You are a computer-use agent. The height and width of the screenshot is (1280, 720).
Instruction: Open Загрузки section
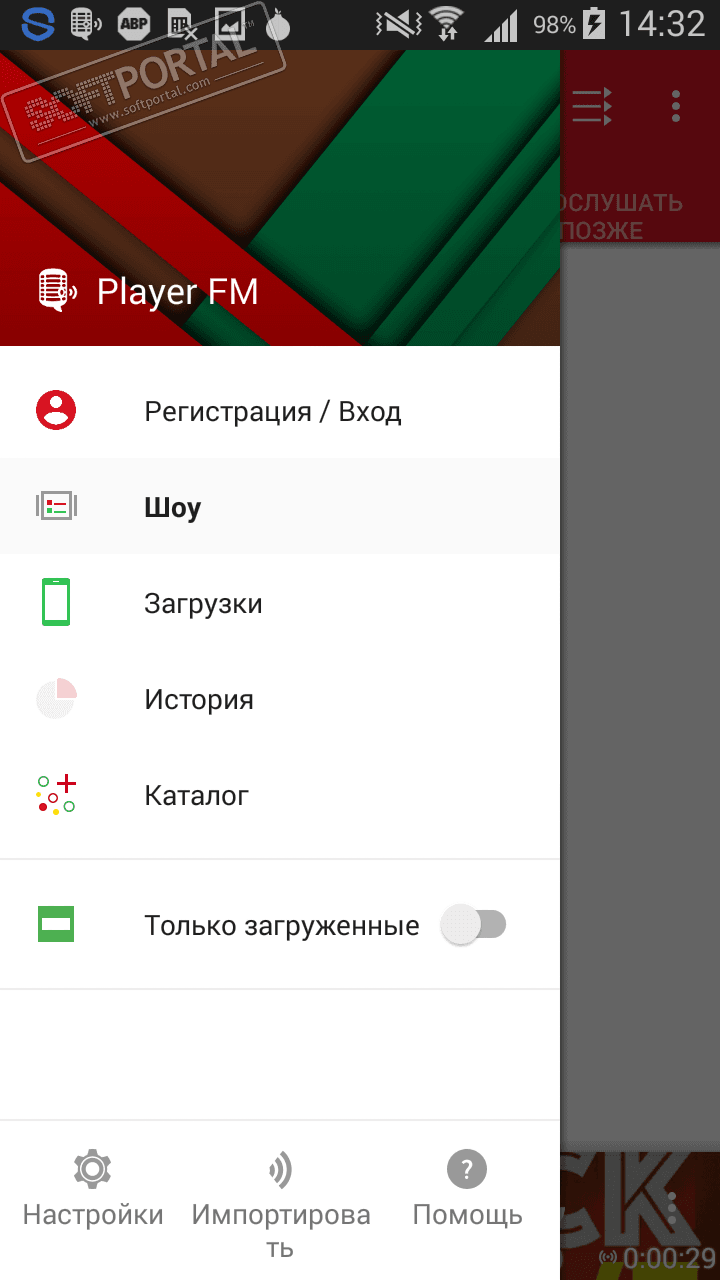203,603
